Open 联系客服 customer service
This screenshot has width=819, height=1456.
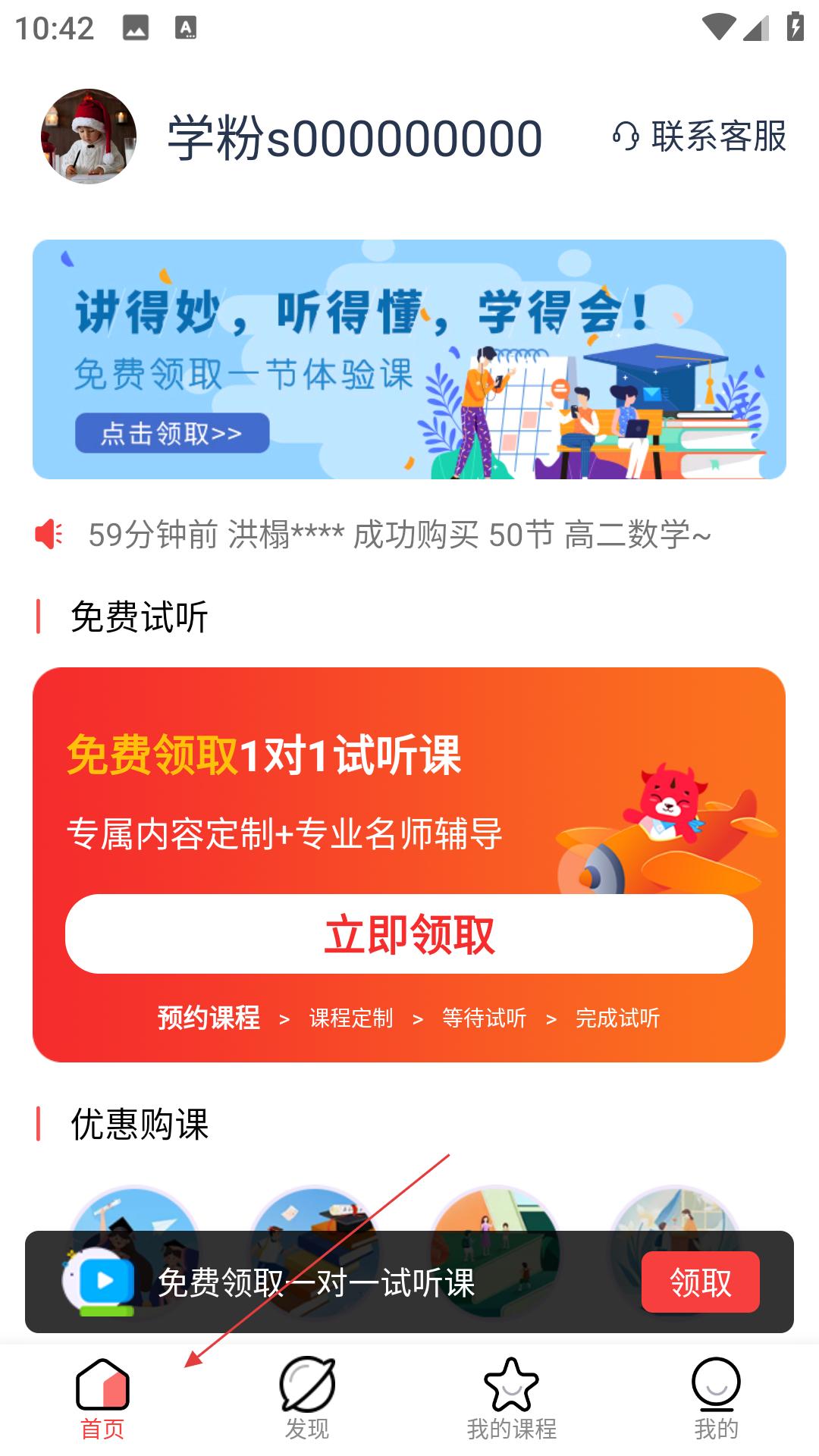[x=699, y=136]
